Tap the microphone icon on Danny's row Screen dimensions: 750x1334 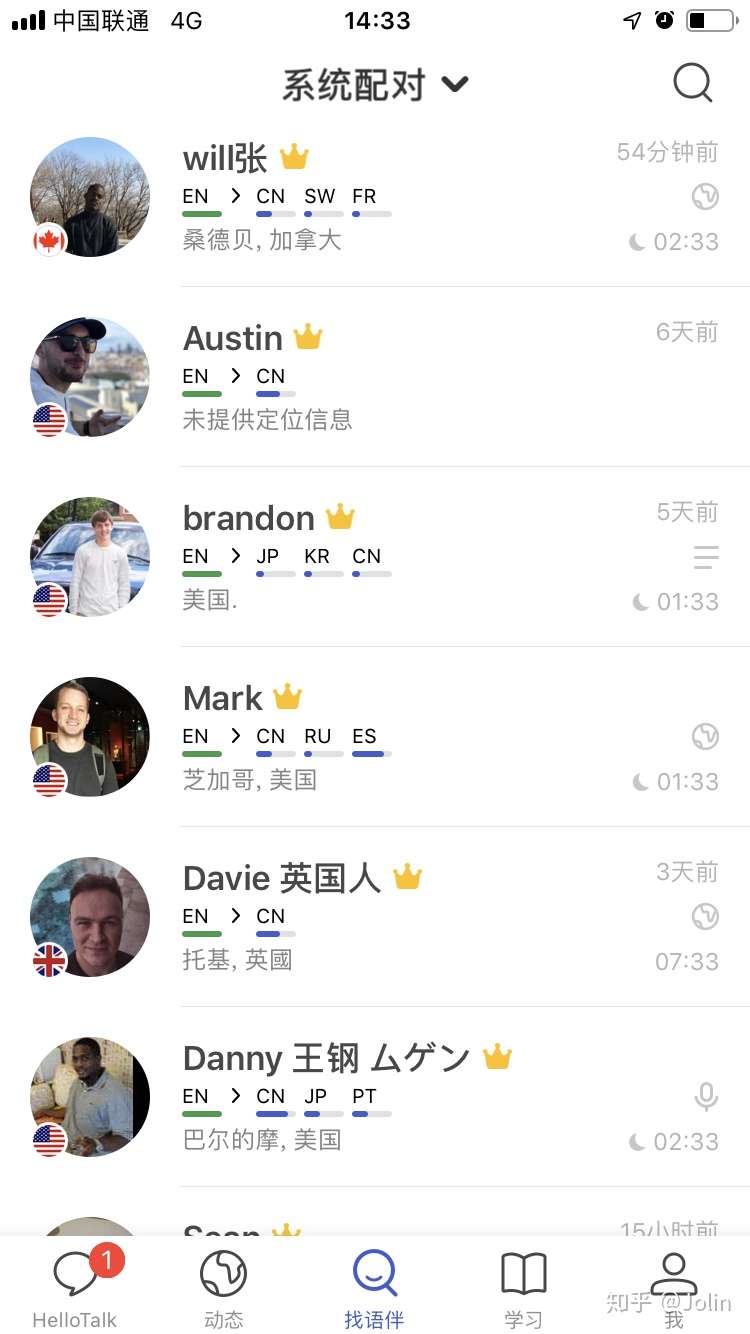point(706,1097)
